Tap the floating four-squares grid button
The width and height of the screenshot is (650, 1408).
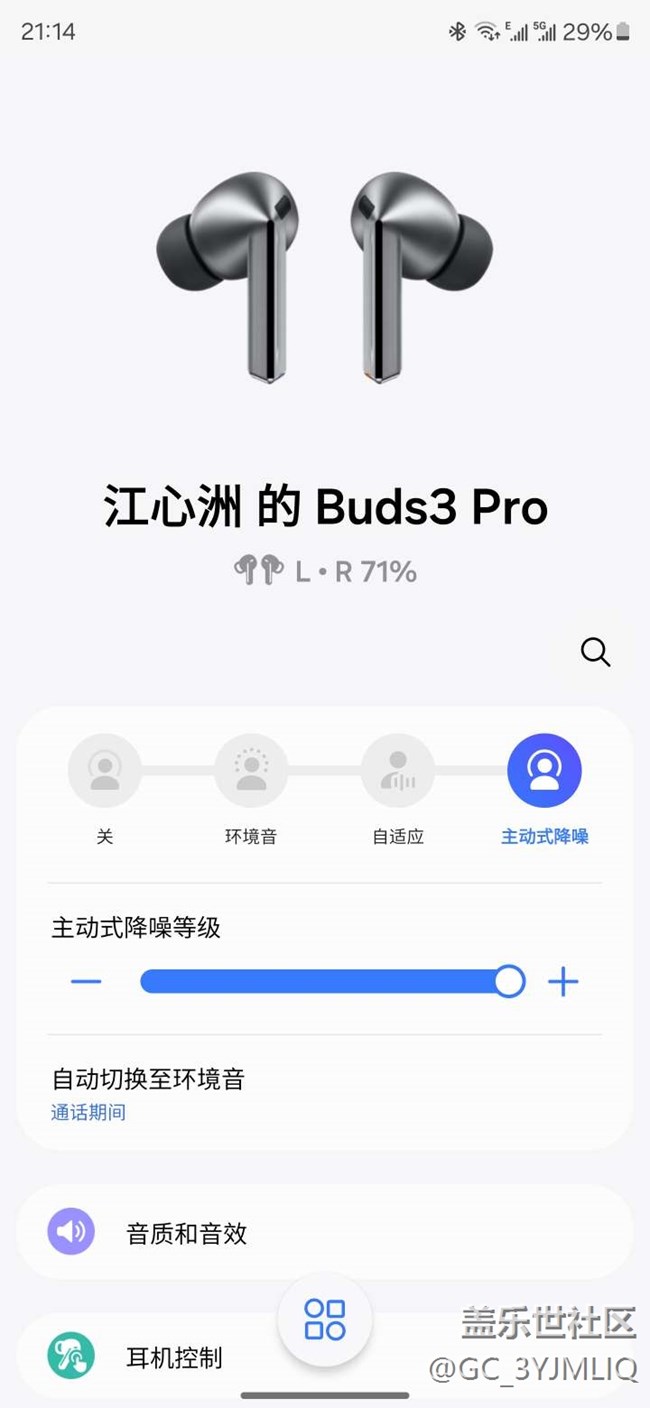(325, 1319)
